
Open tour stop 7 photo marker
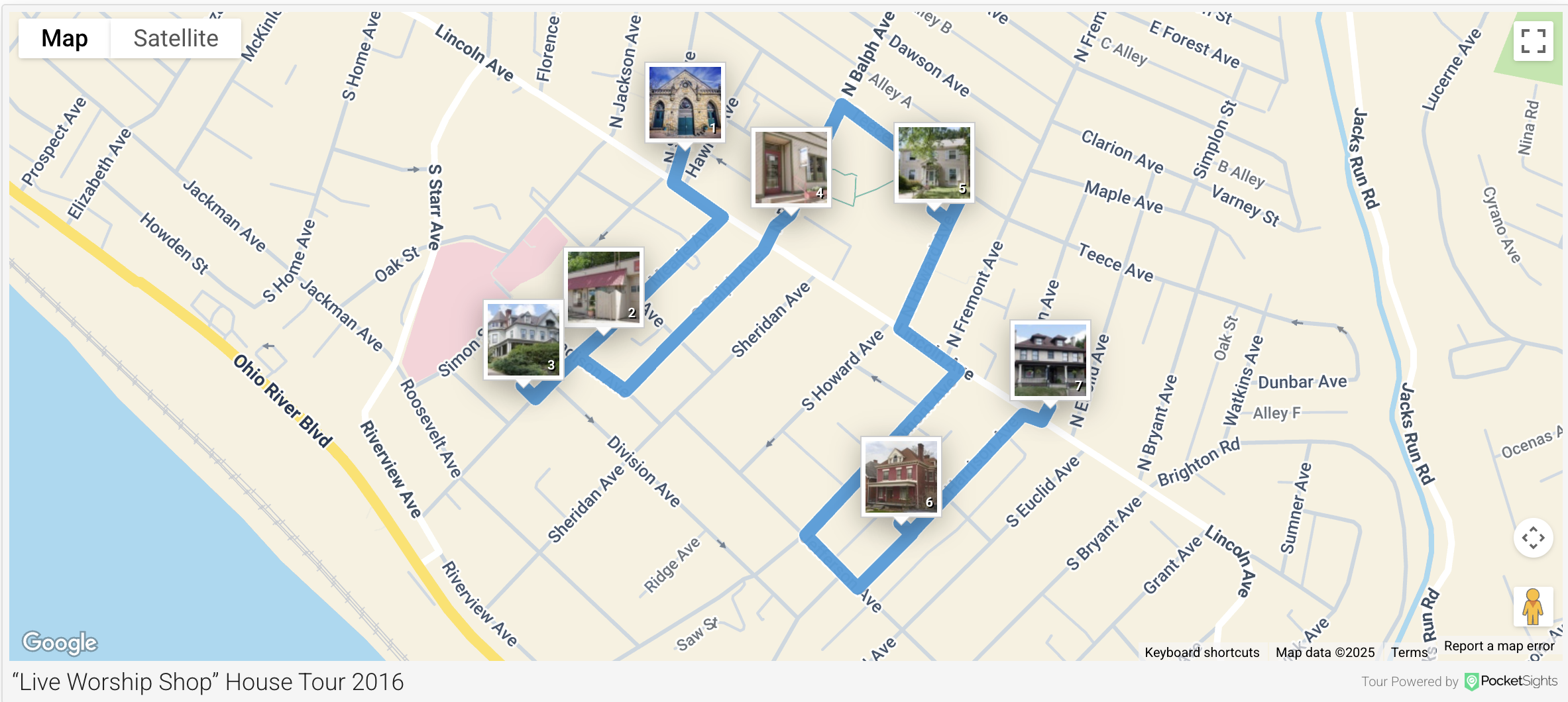click(x=1050, y=360)
